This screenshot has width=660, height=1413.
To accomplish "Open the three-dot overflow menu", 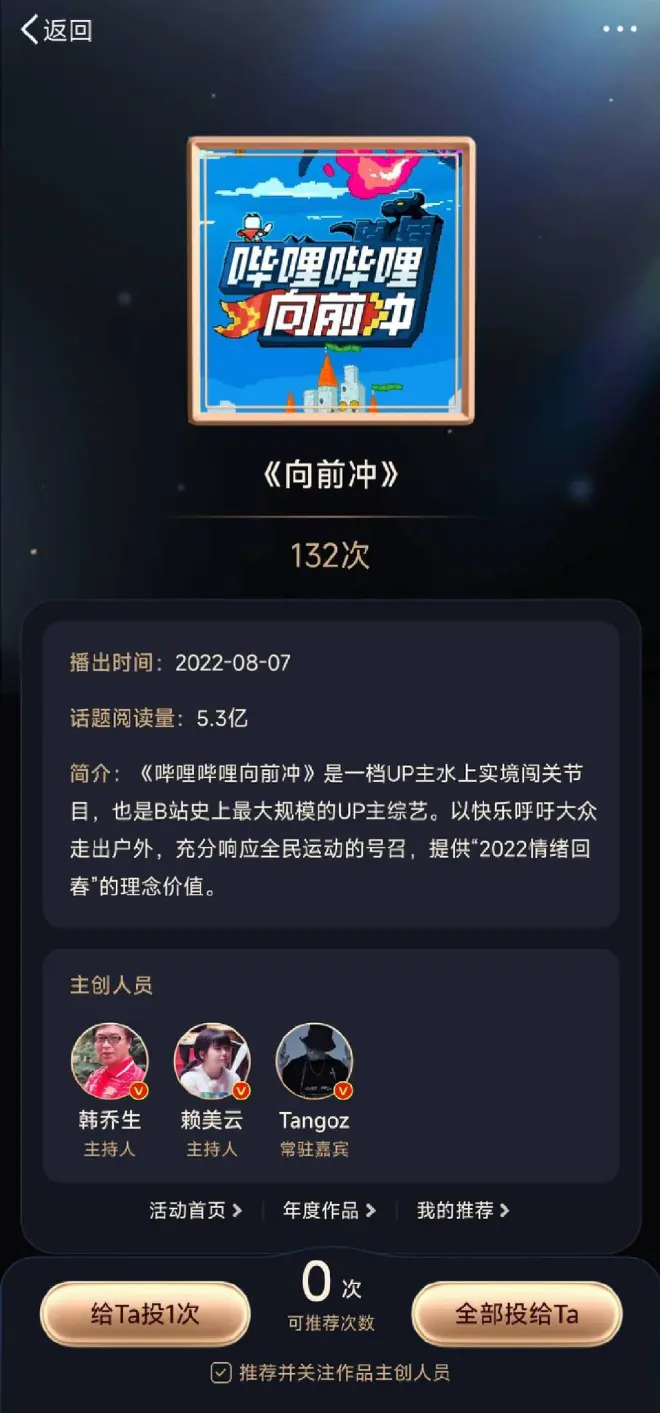I will [619, 29].
